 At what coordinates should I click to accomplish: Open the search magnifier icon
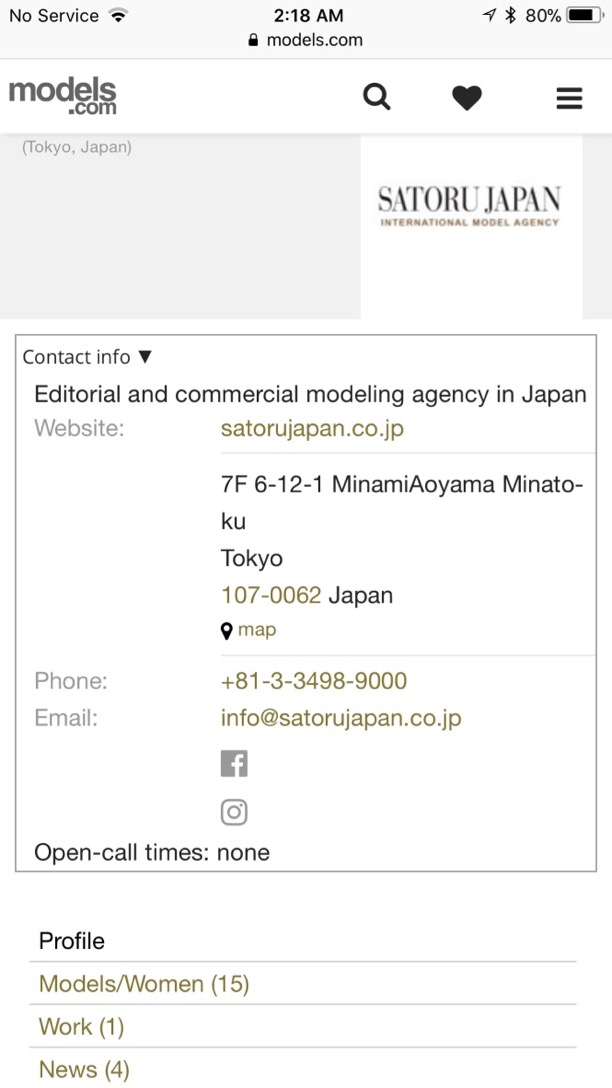377,97
